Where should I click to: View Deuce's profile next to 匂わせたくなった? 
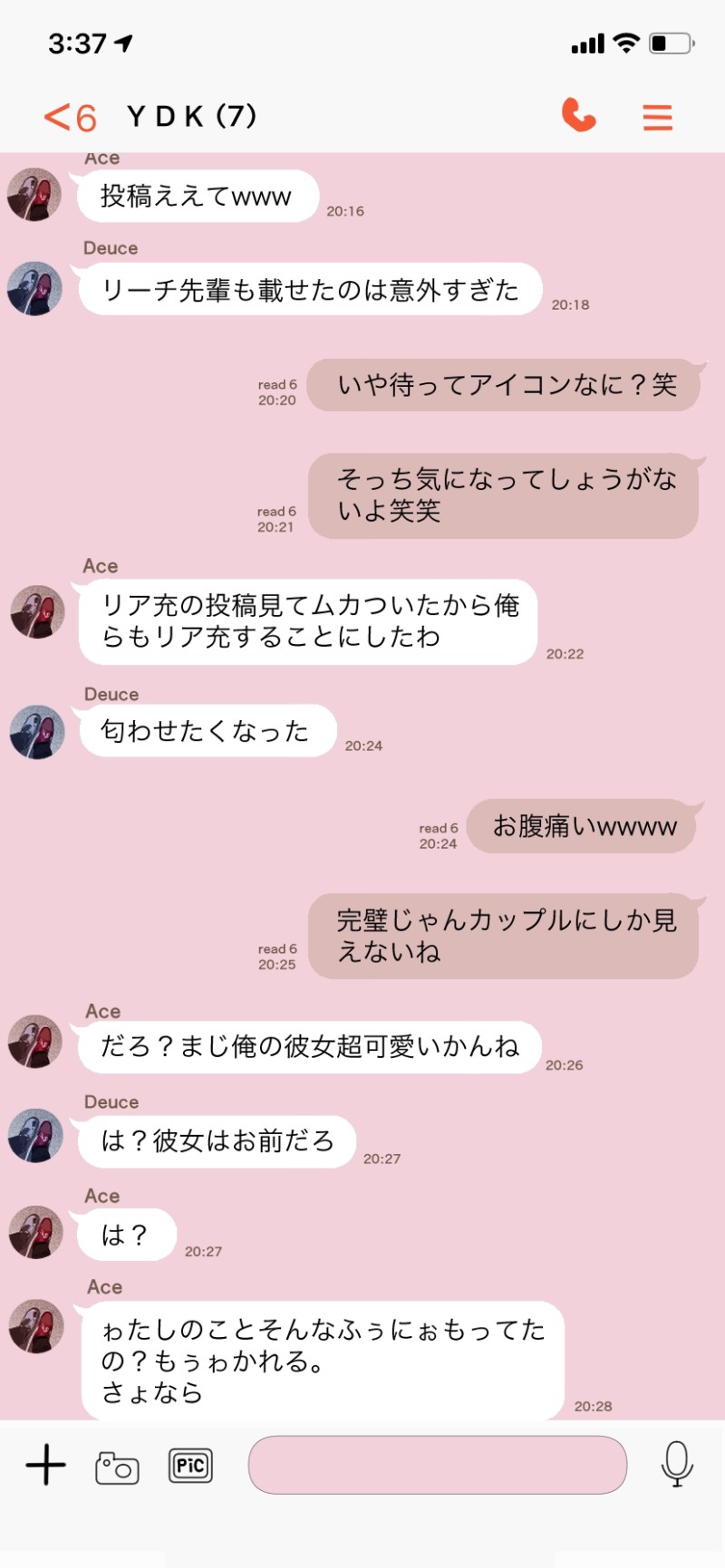36,732
